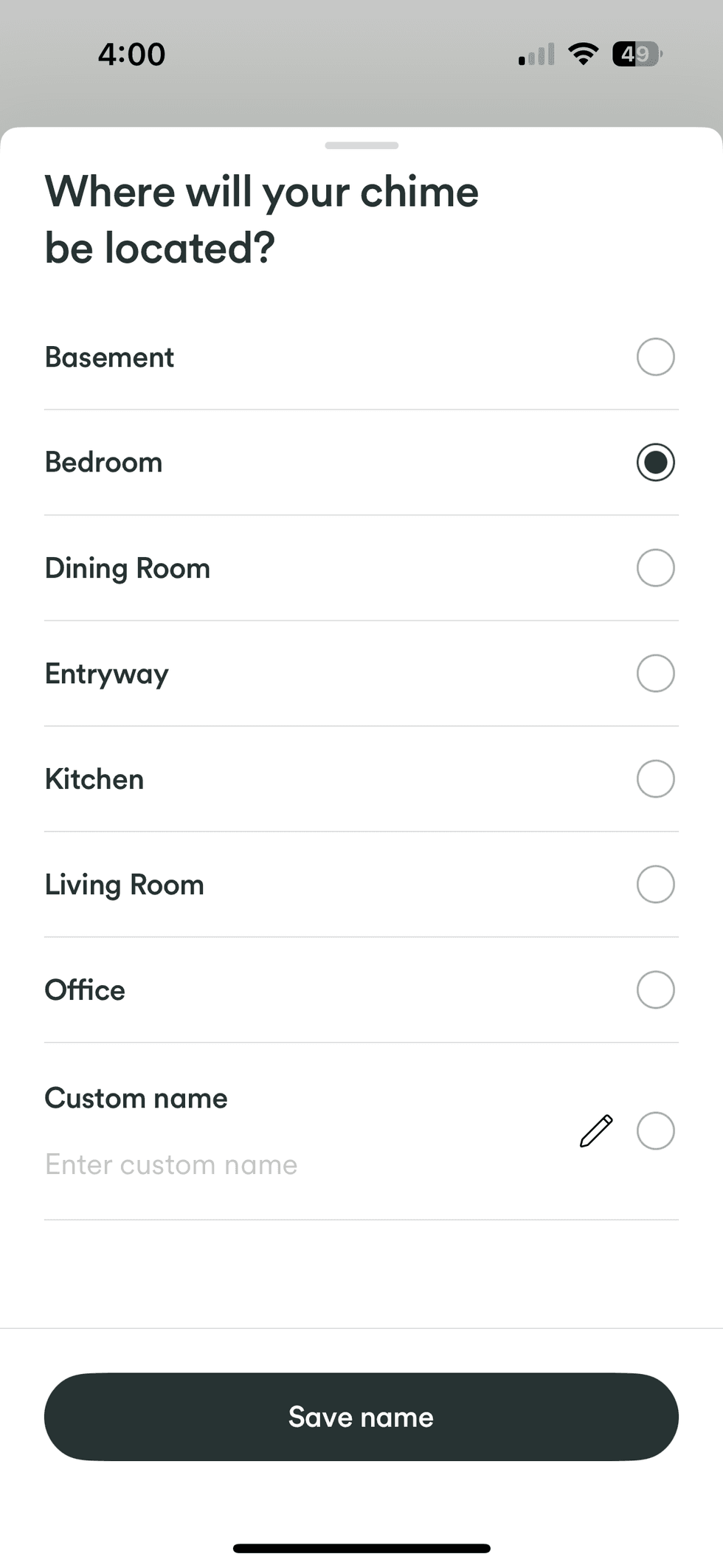Select the Office radio button

click(655, 990)
